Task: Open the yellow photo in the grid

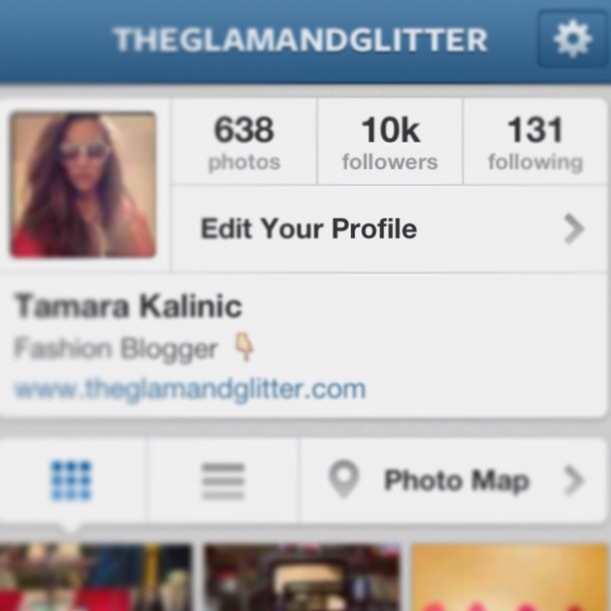Action: click(x=510, y=577)
